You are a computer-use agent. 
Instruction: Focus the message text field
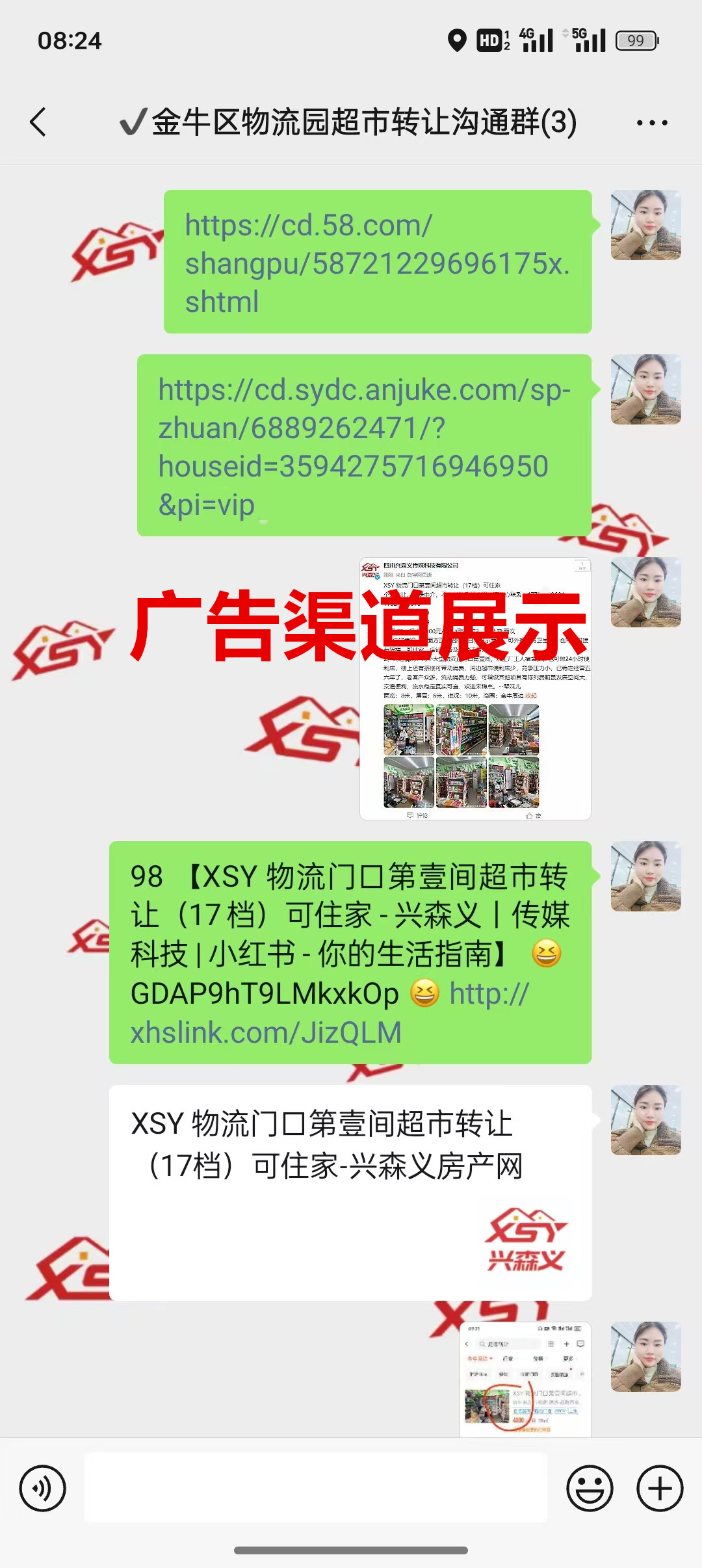316,1488
